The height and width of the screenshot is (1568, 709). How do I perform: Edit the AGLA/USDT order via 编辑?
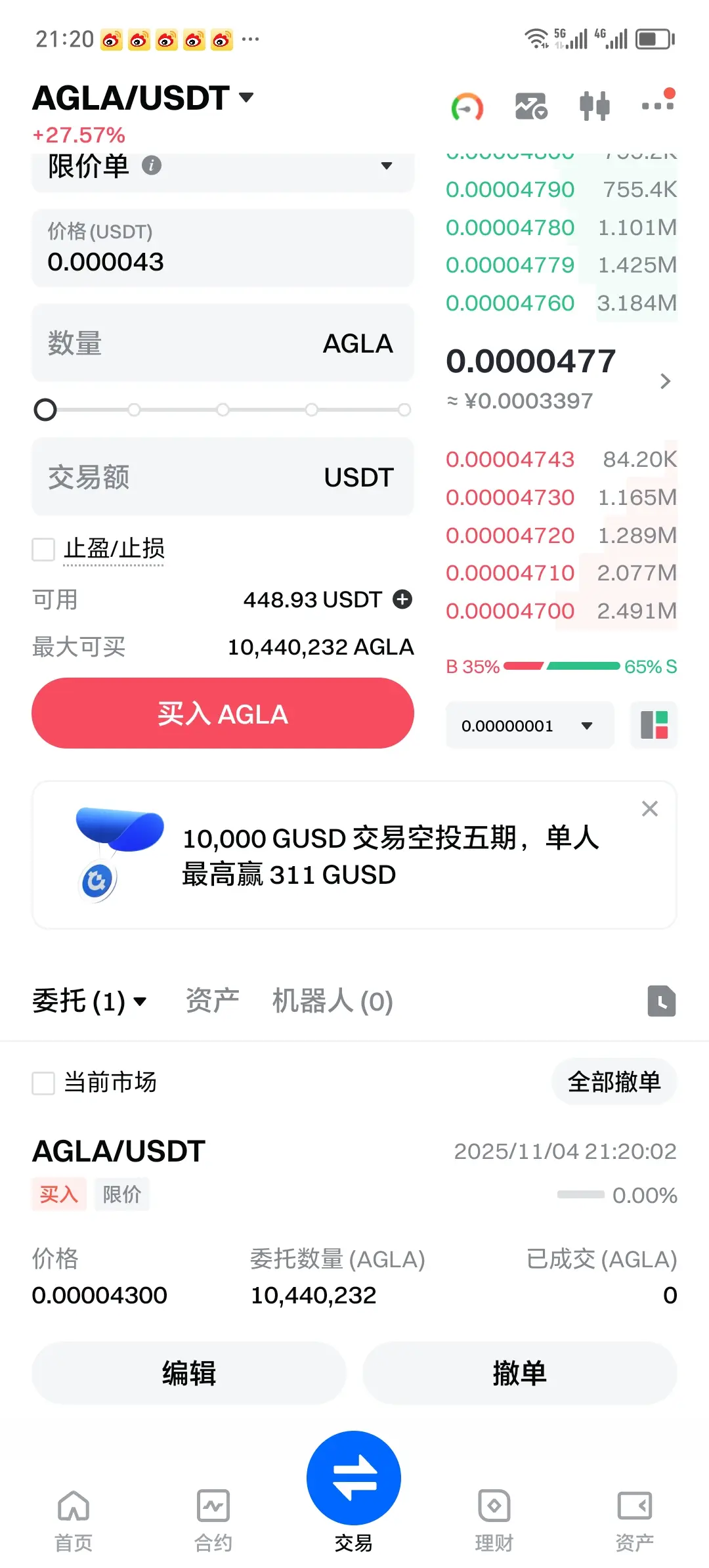[189, 1373]
